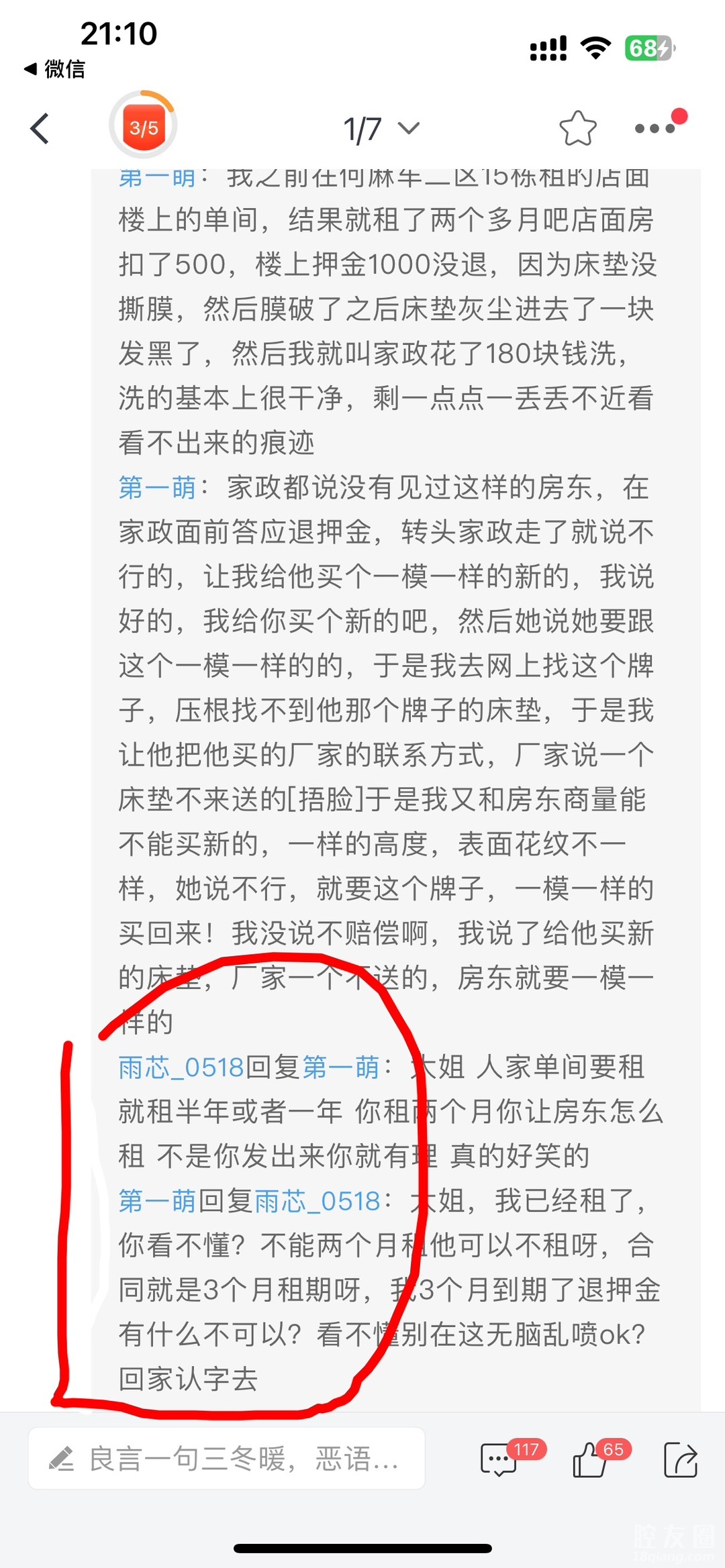Like this post with the thumbs-up icon
Viewport: 725px width, 1568px height.
coord(589,1460)
